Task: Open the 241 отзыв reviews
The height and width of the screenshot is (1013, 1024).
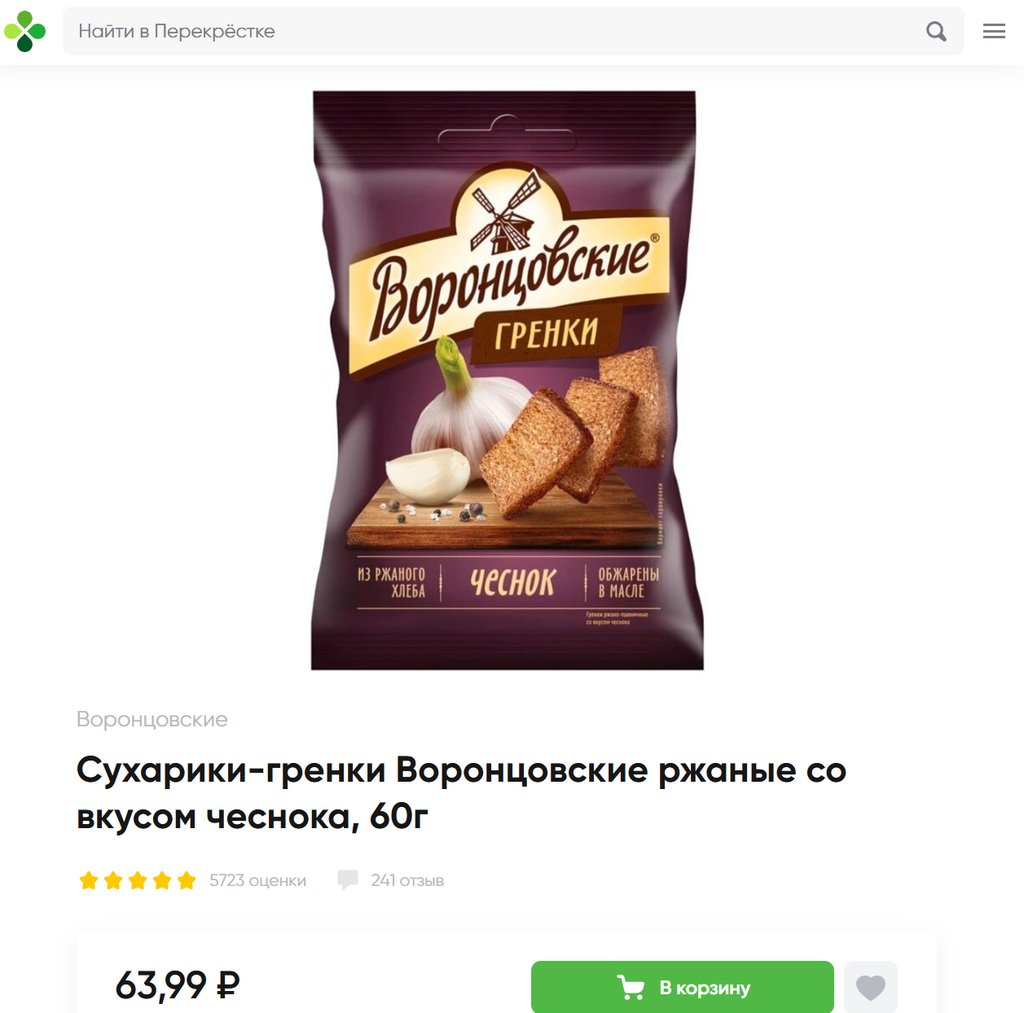Action: tap(406, 880)
